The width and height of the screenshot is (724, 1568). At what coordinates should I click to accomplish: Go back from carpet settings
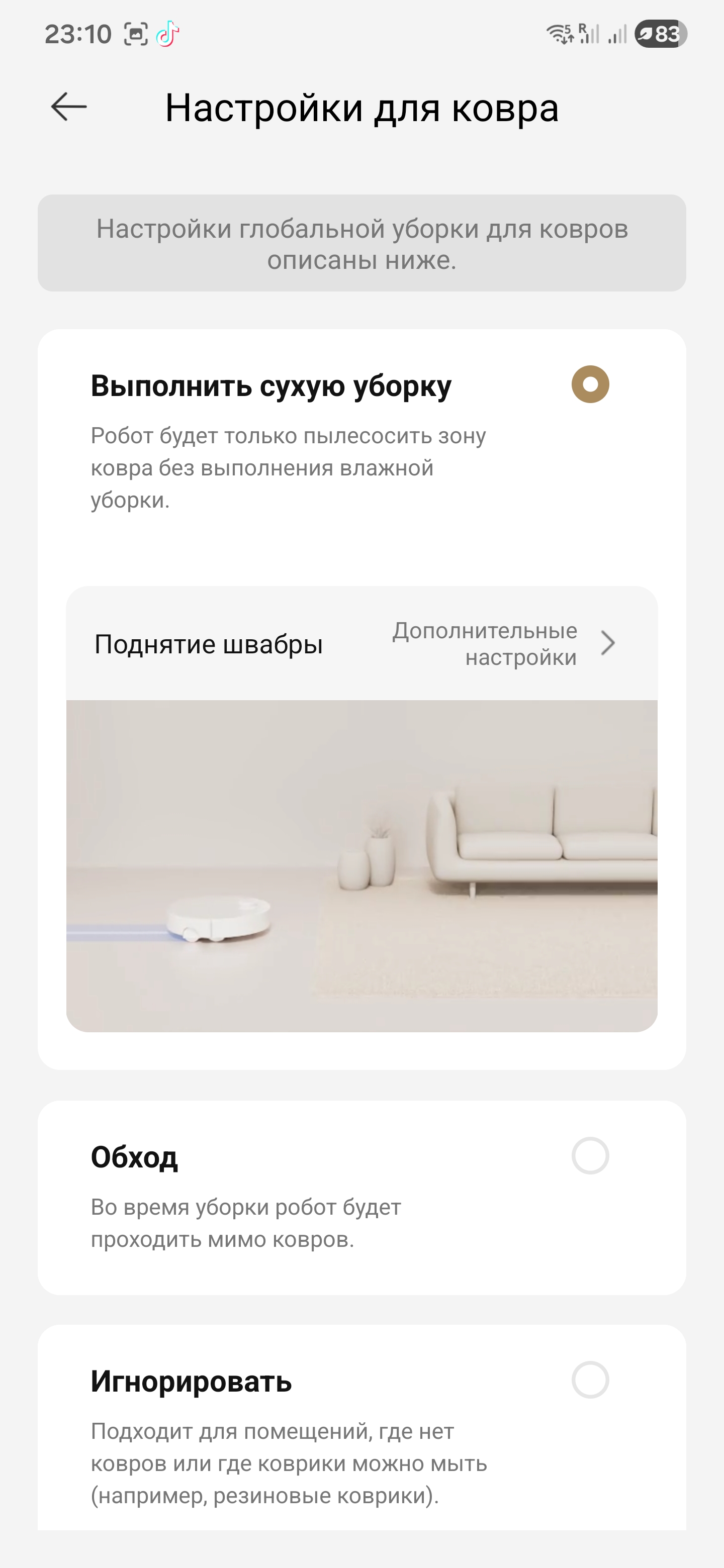click(69, 107)
